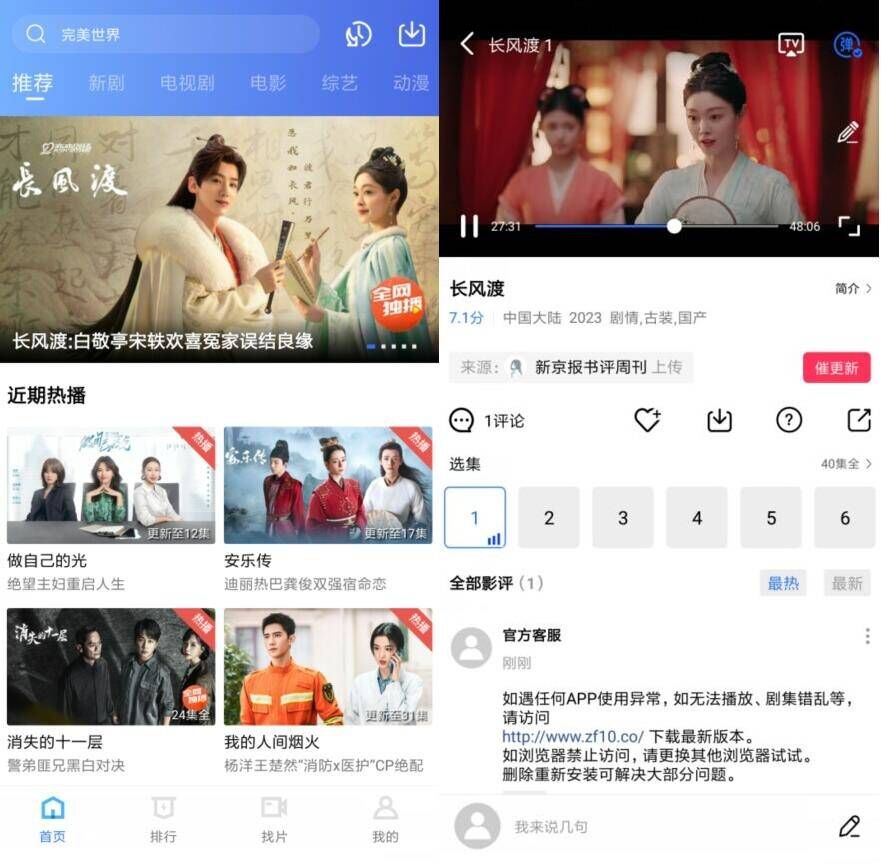Enter fullscreen video mode
881x866 pixels.
point(849,227)
